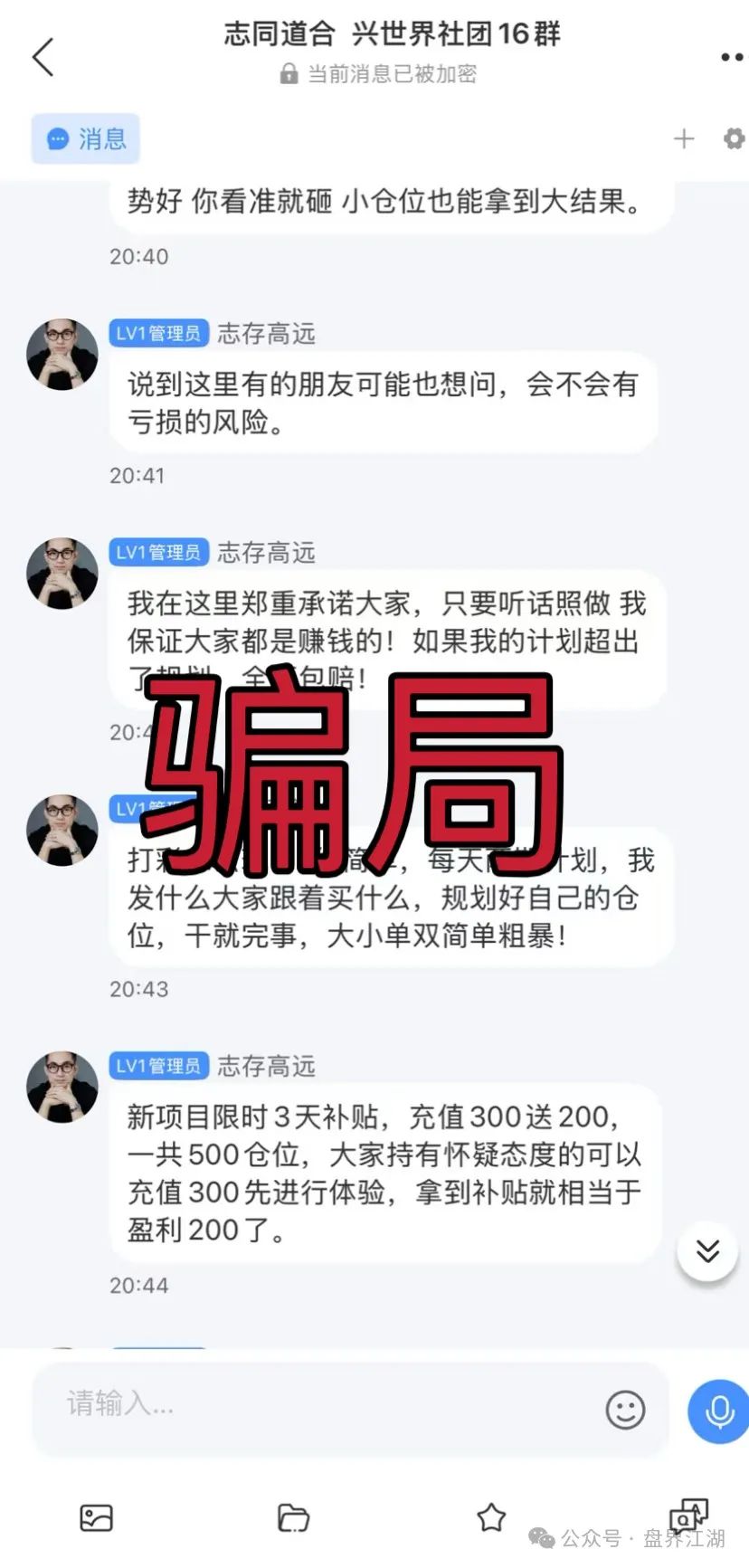Open the folder icon to send a file
The height and width of the screenshot is (1568, 749).
click(x=293, y=1517)
